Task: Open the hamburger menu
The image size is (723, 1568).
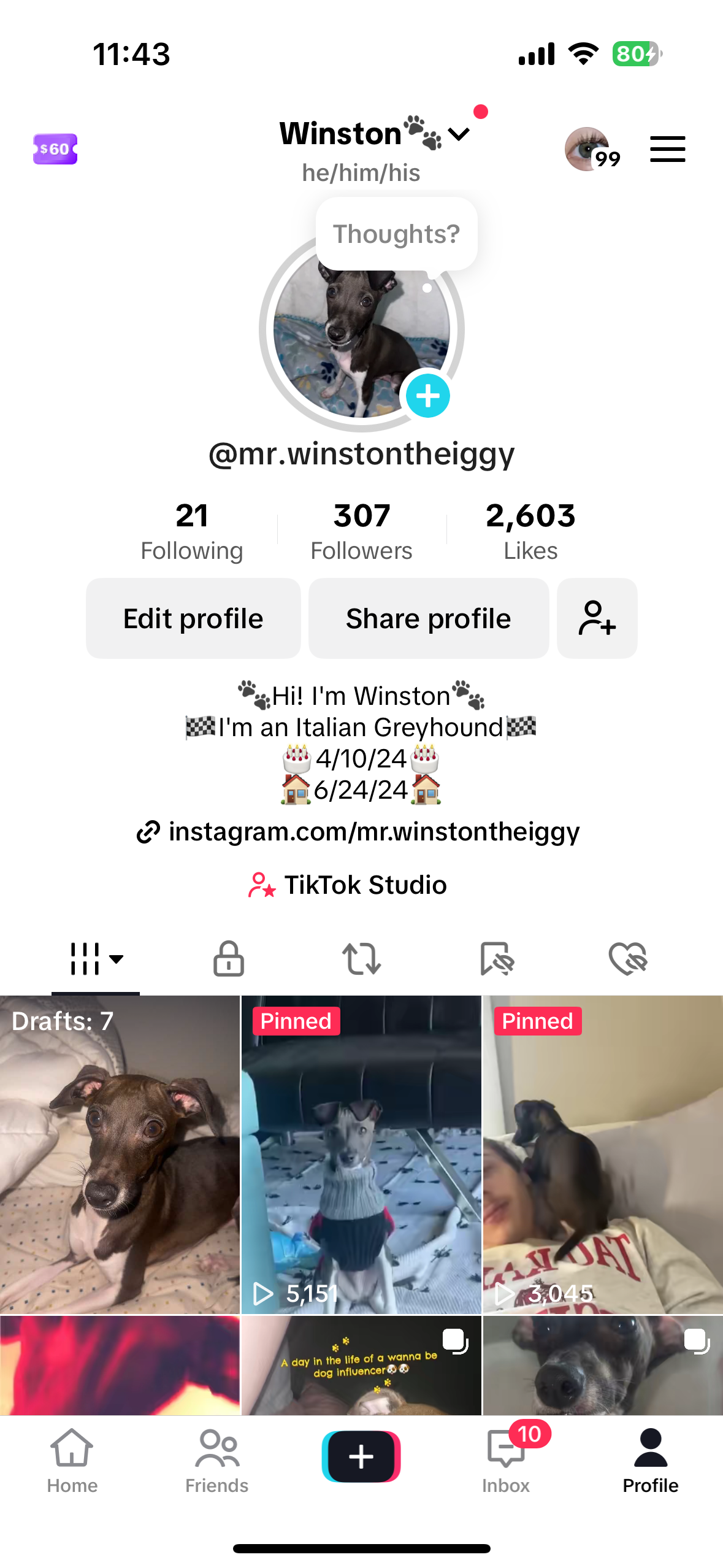Action: (x=667, y=149)
